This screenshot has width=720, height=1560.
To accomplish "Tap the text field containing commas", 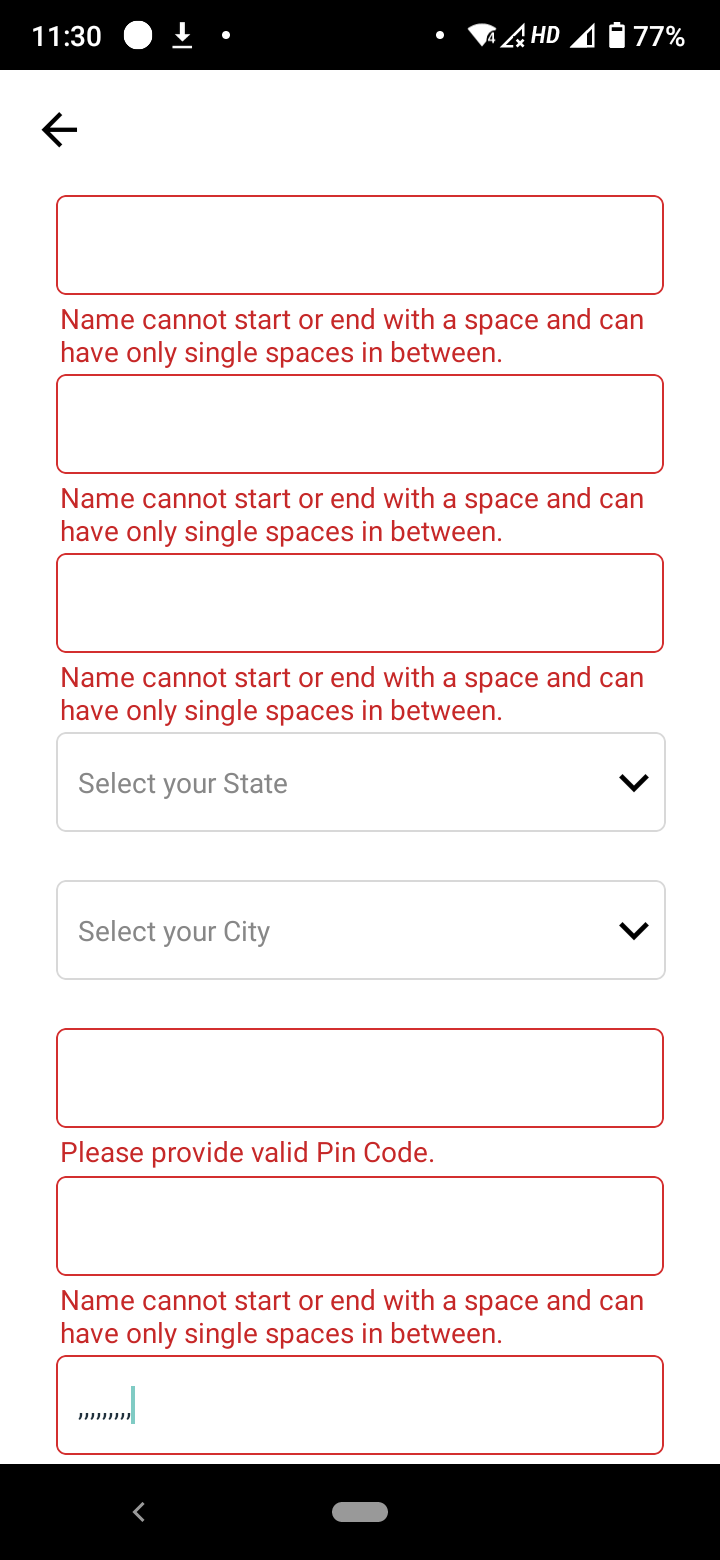I will (x=360, y=1405).
